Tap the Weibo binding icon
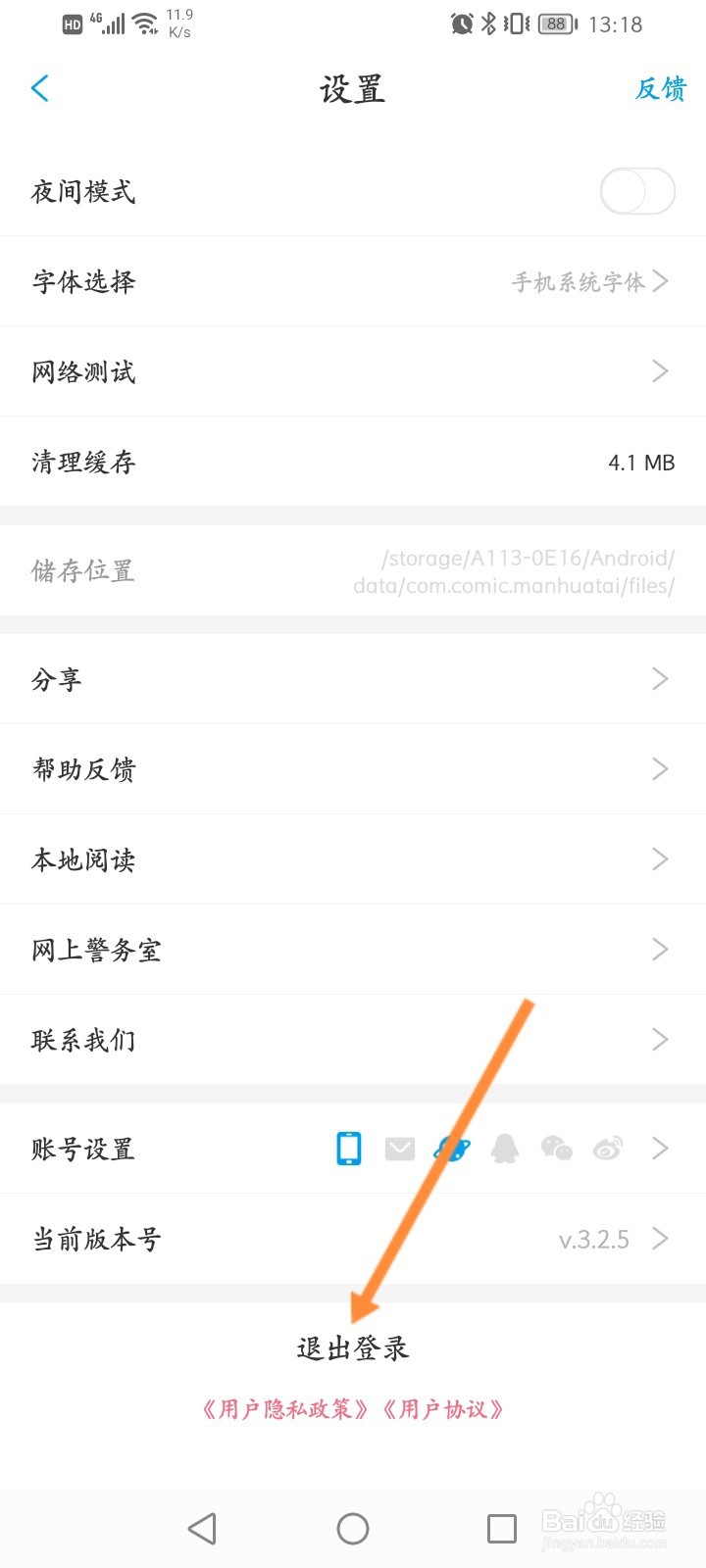This screenshot has width=706, height=1568. (607, 1148)
